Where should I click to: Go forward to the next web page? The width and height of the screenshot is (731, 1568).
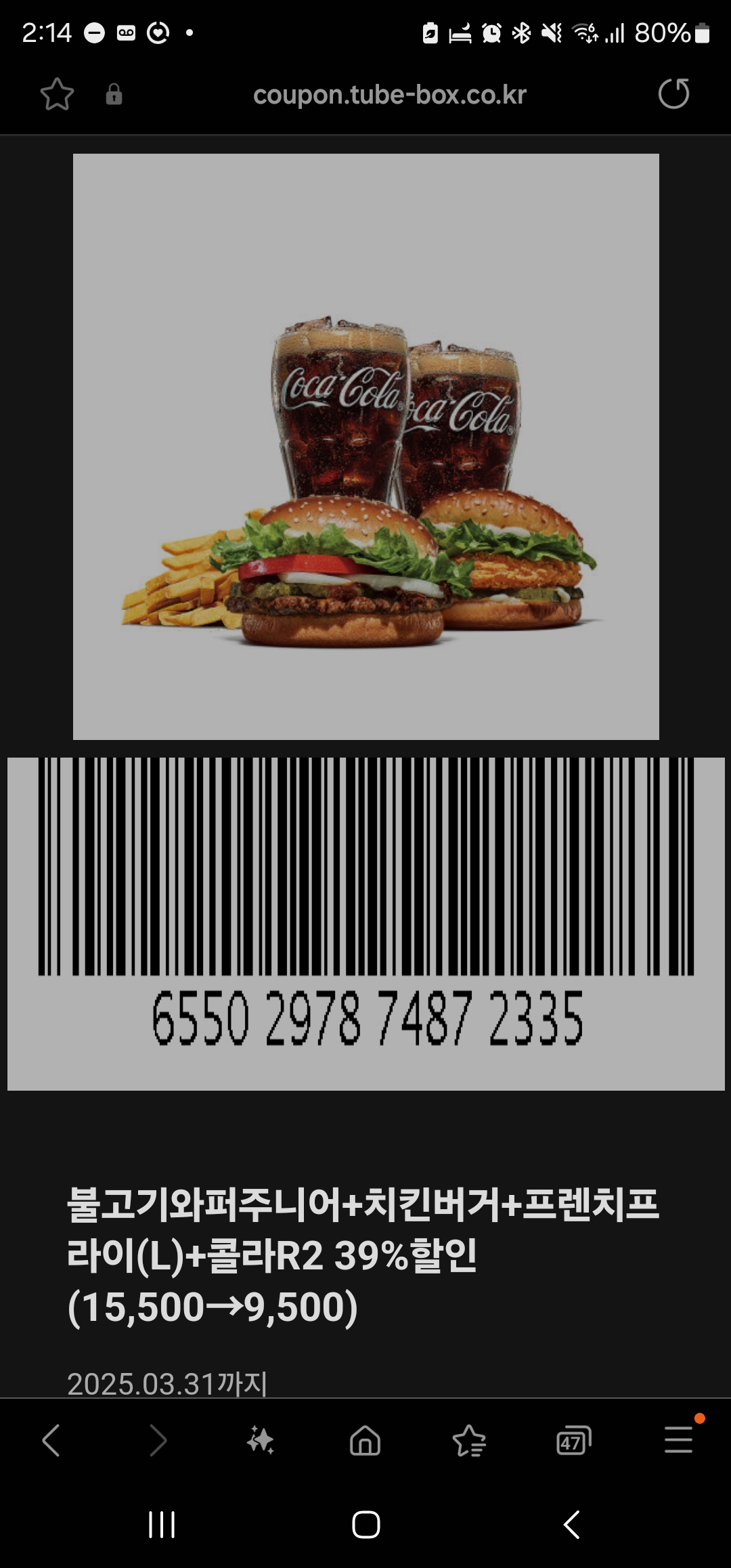(157, 1440)
